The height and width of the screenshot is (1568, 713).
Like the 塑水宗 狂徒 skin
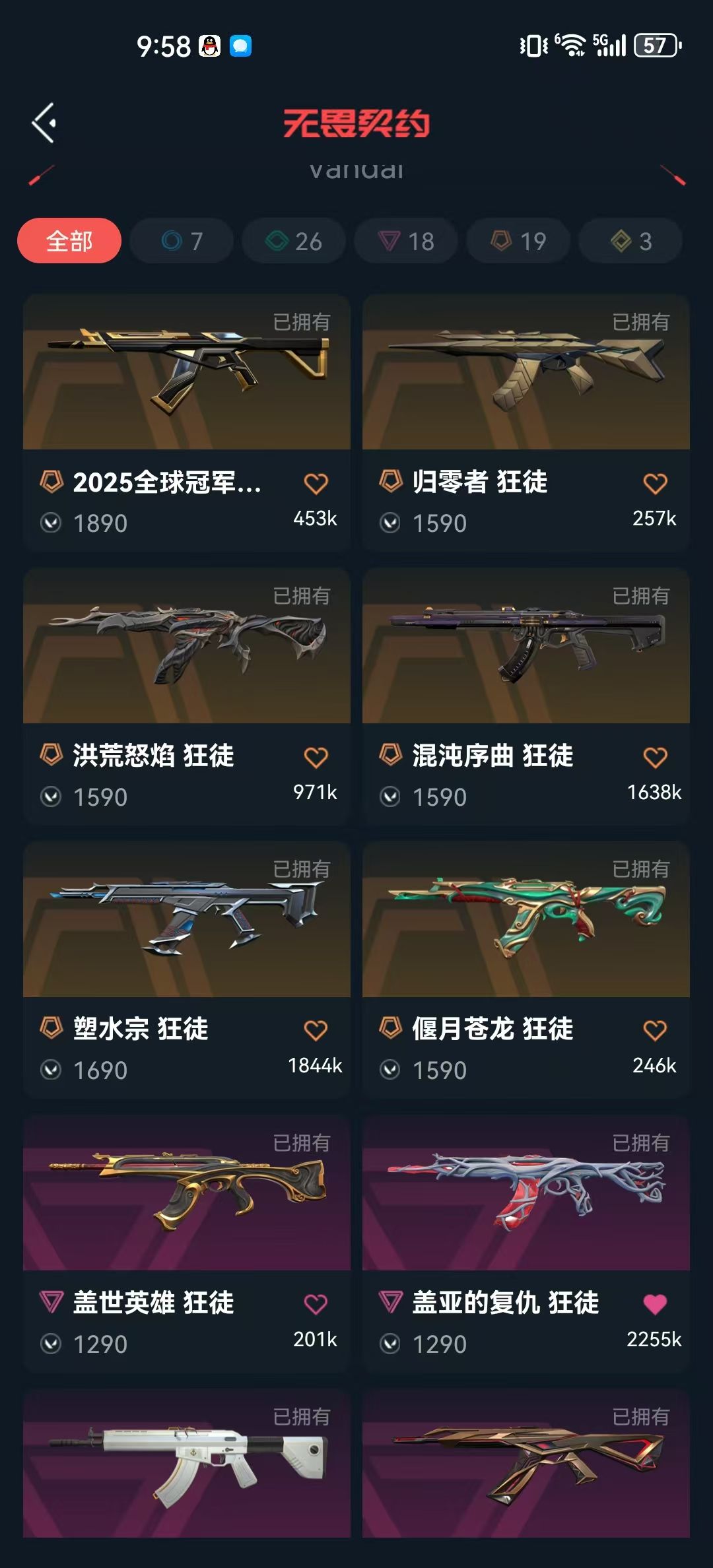[x=316, y=1031]
